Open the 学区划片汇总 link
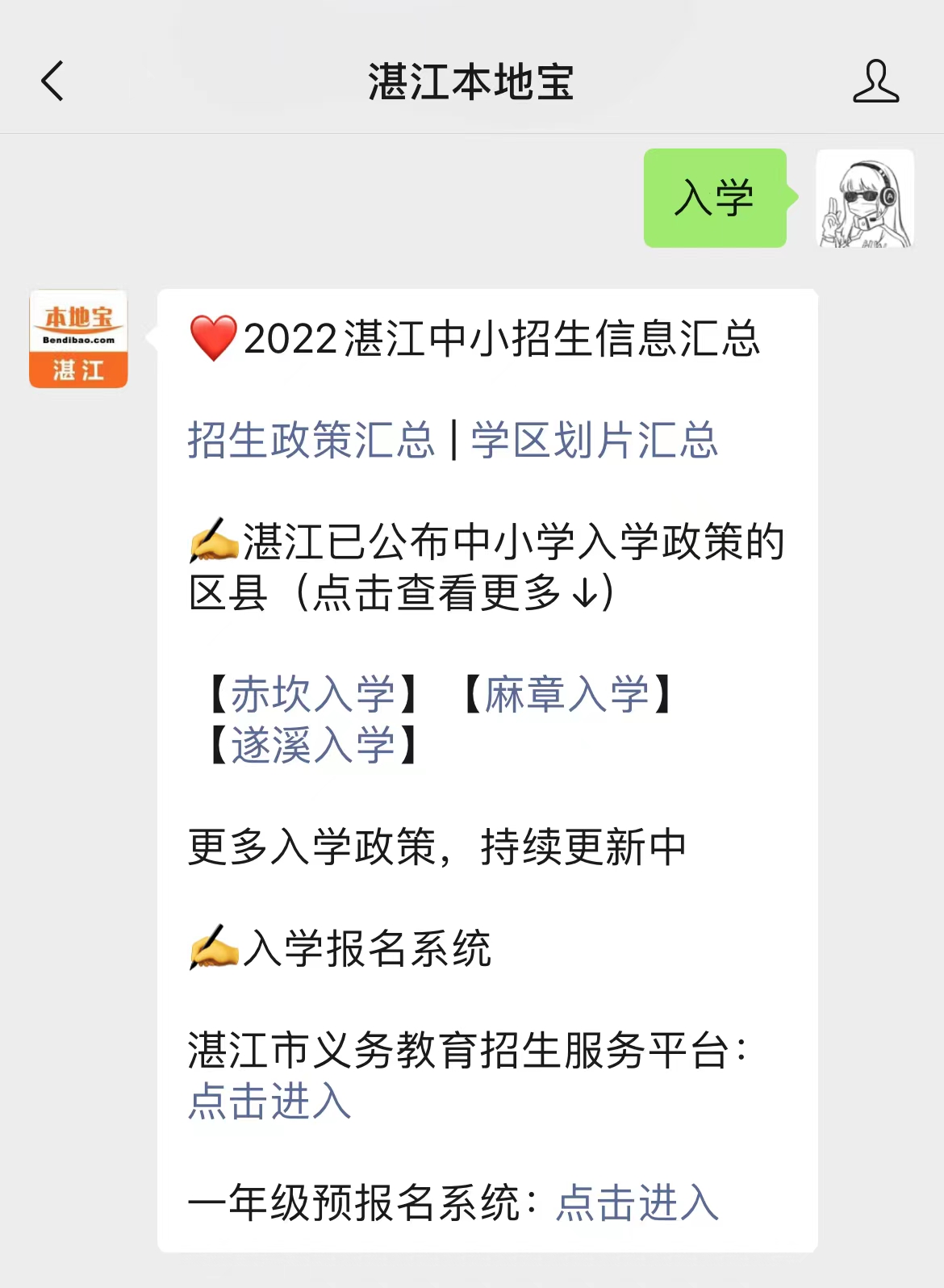The width and height of the screenshot is (944, 1288). point(595,441)
